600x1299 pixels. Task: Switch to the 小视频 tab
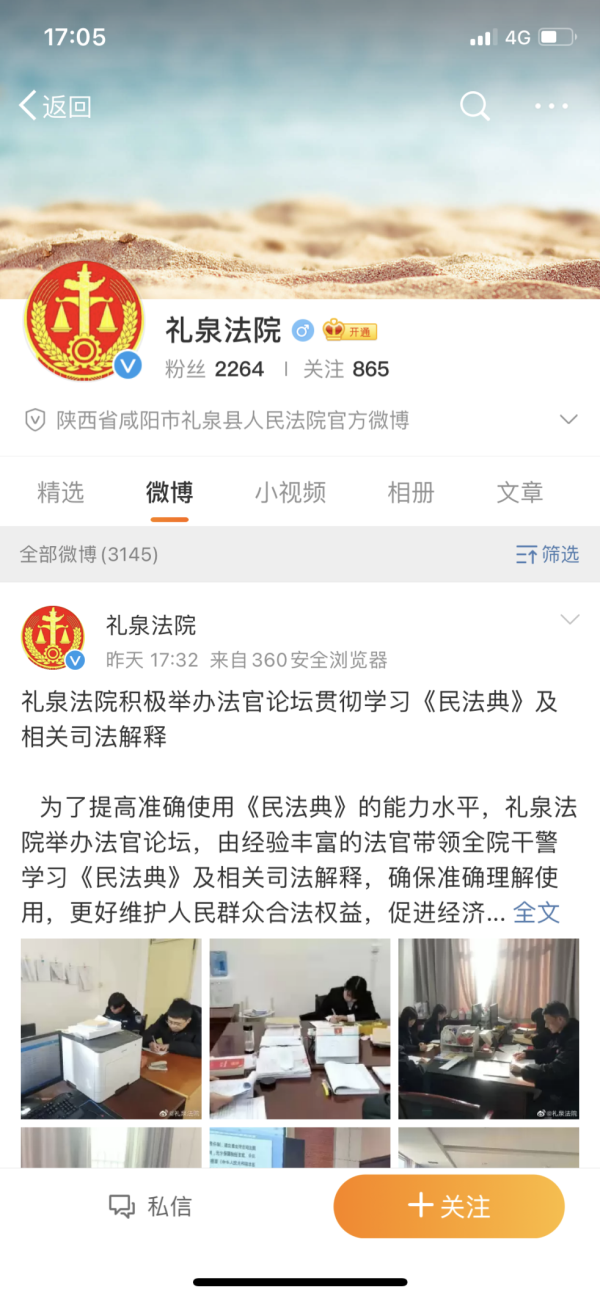tap(290, 492)
